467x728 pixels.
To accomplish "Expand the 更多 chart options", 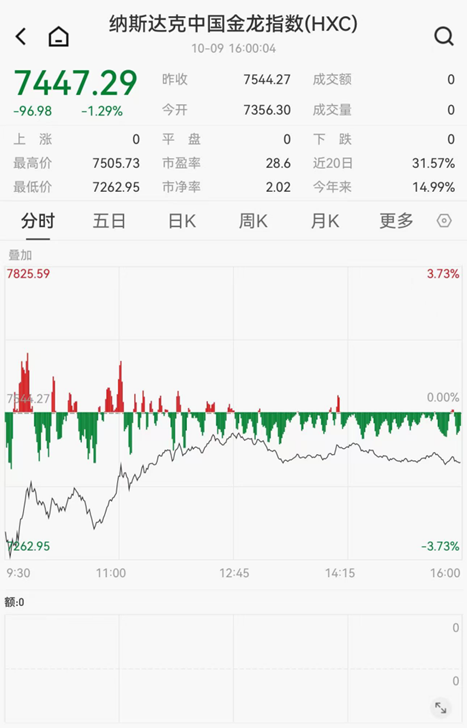I will click(x=396, y=221).
